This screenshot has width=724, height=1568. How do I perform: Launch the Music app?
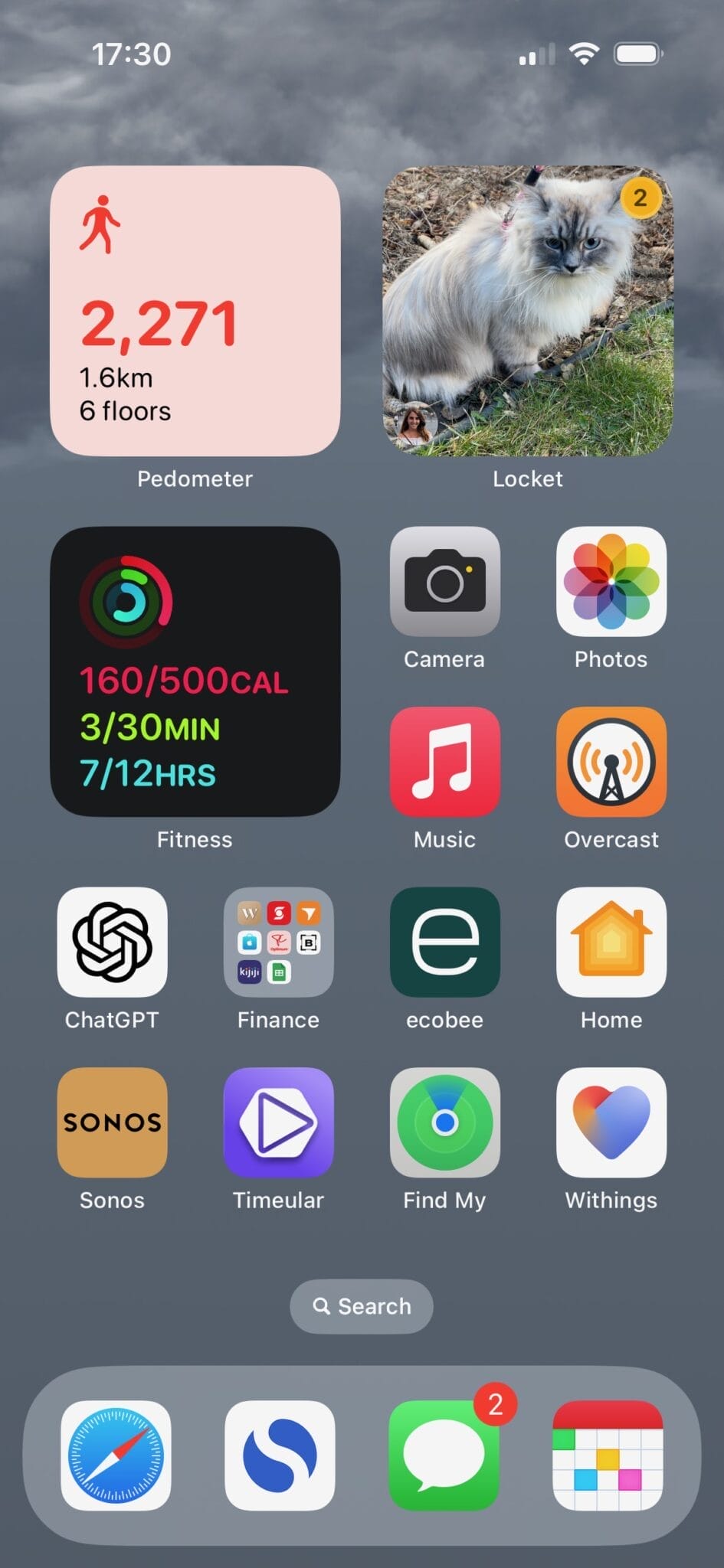coord(444,762)
